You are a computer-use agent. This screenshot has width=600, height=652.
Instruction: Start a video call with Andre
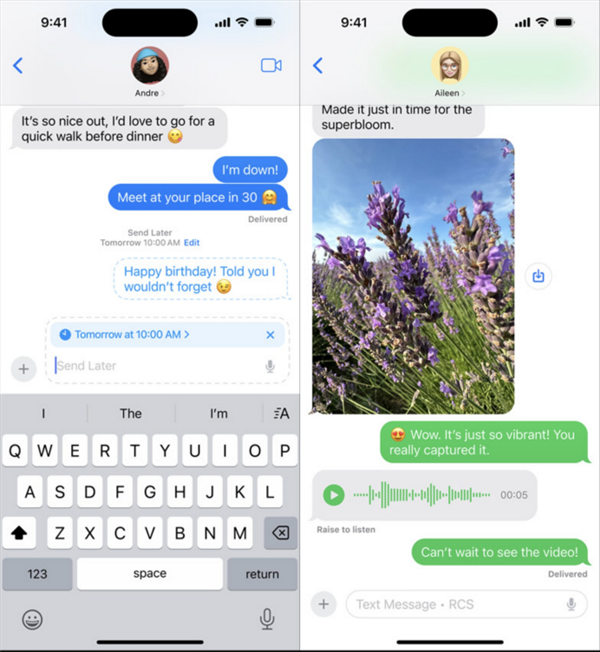[x=271, y=65]
